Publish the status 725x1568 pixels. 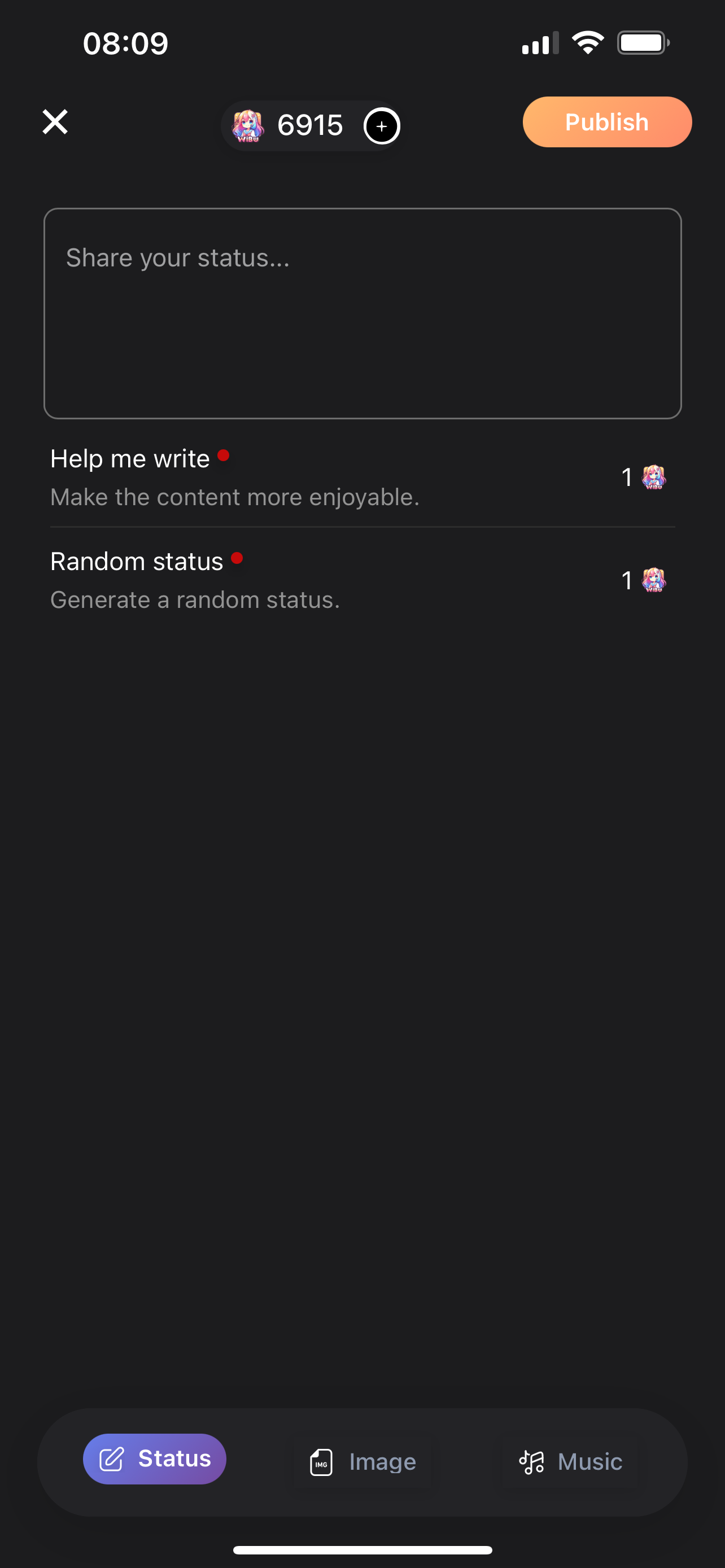pyautogui.click(x=607, y=122)
